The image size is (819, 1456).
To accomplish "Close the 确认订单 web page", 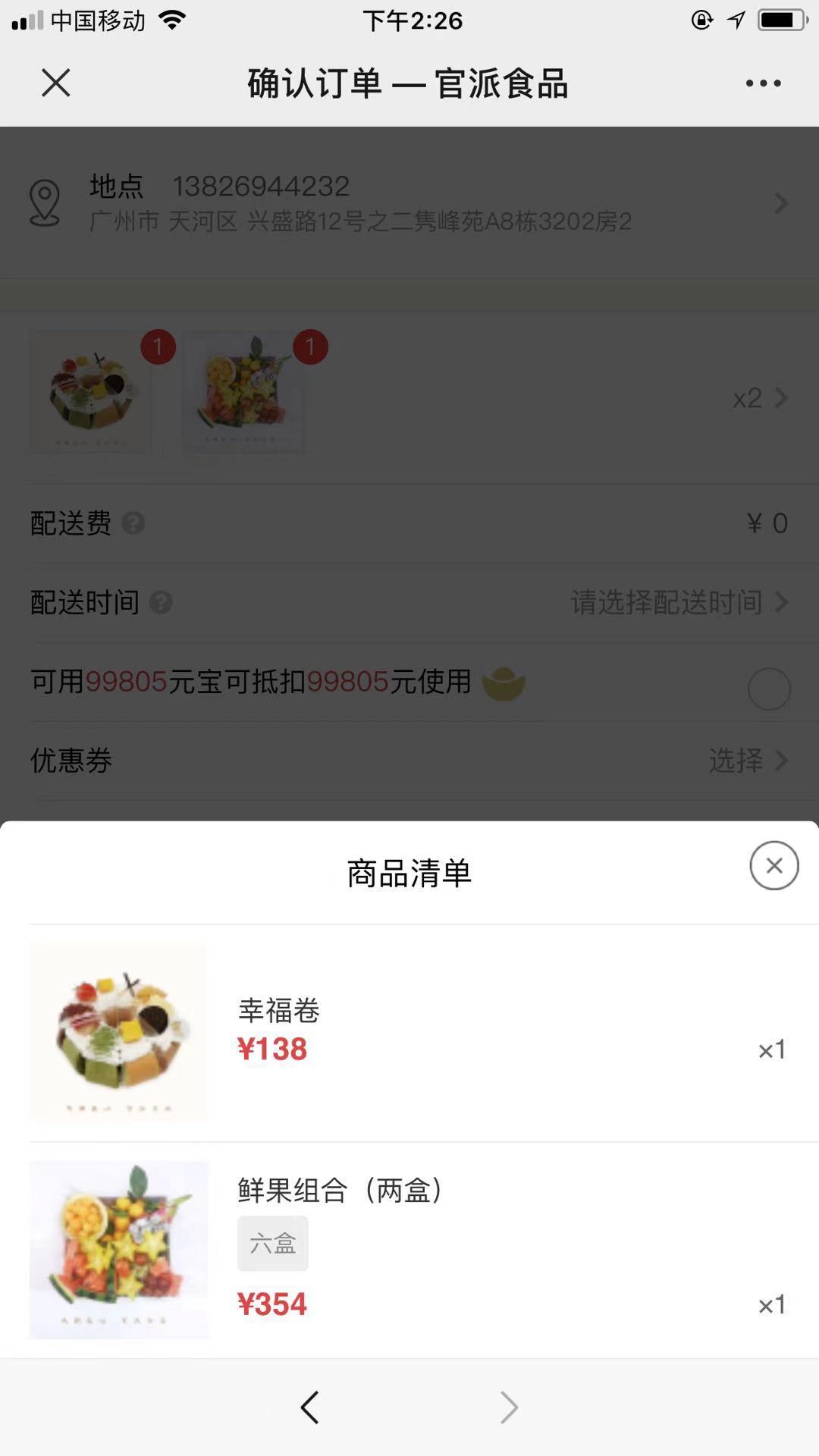I will click(55, 83).
